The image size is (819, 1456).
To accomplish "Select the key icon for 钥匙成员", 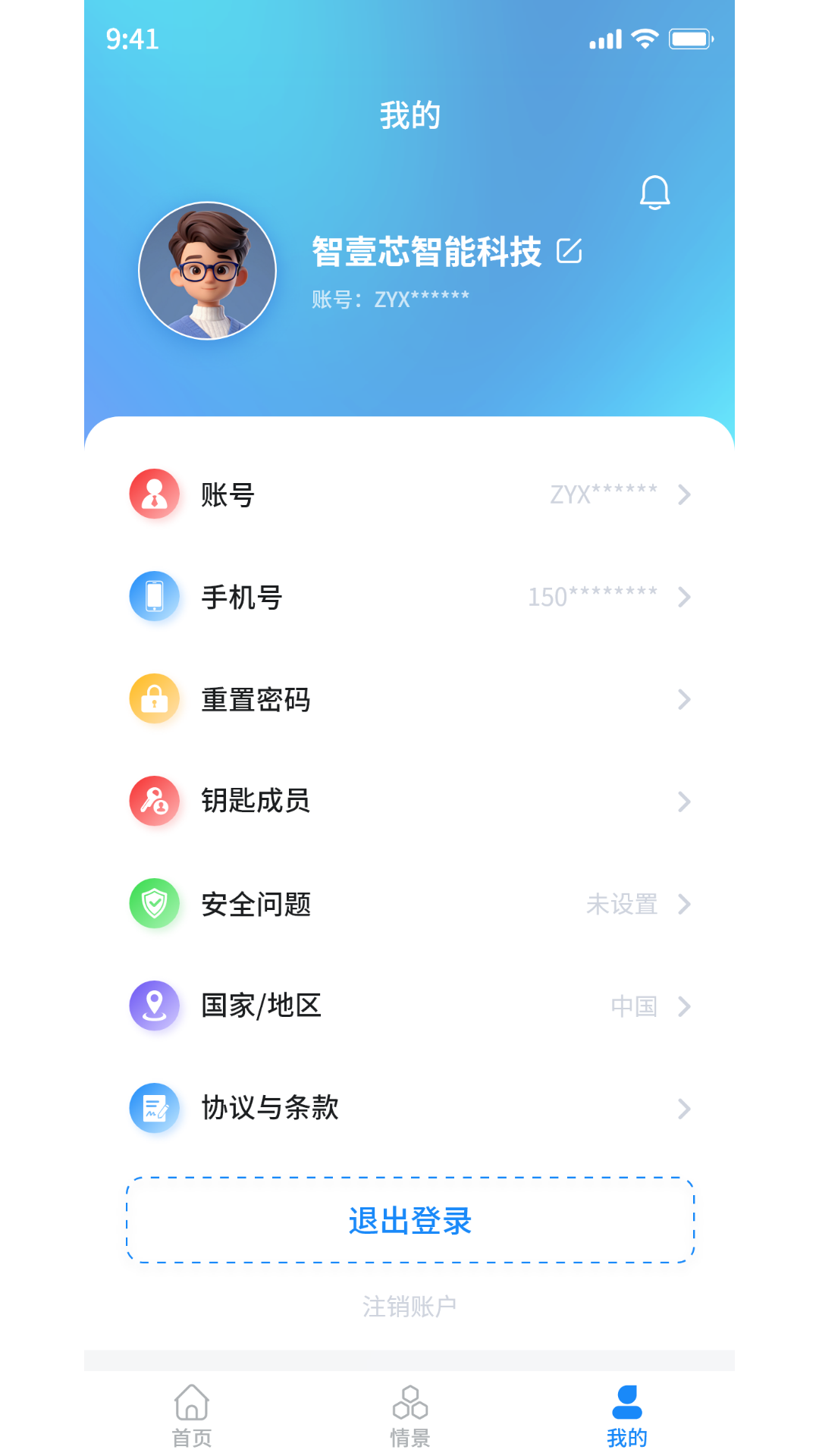I will 154,801.
